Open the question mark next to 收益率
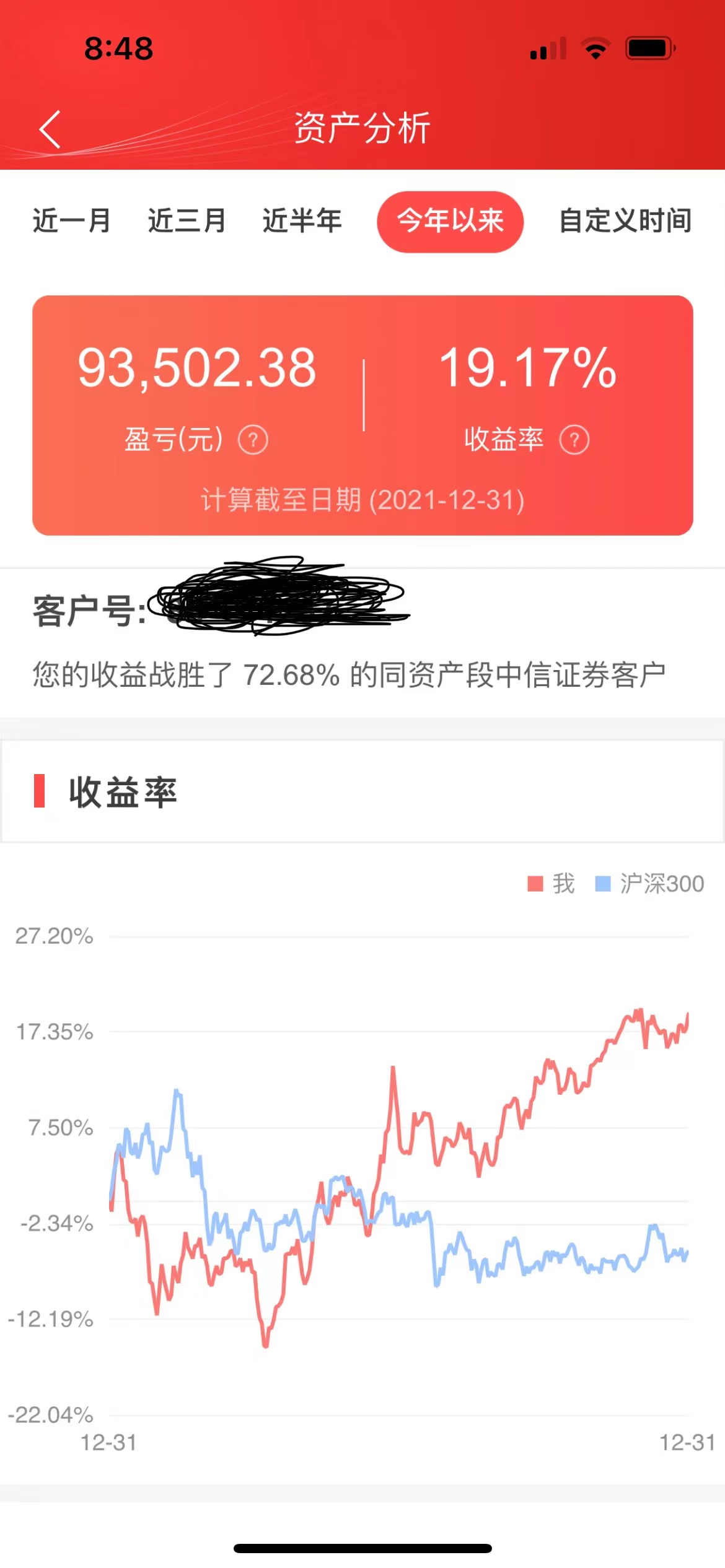 pyautogui.click(x=574, y=440)
